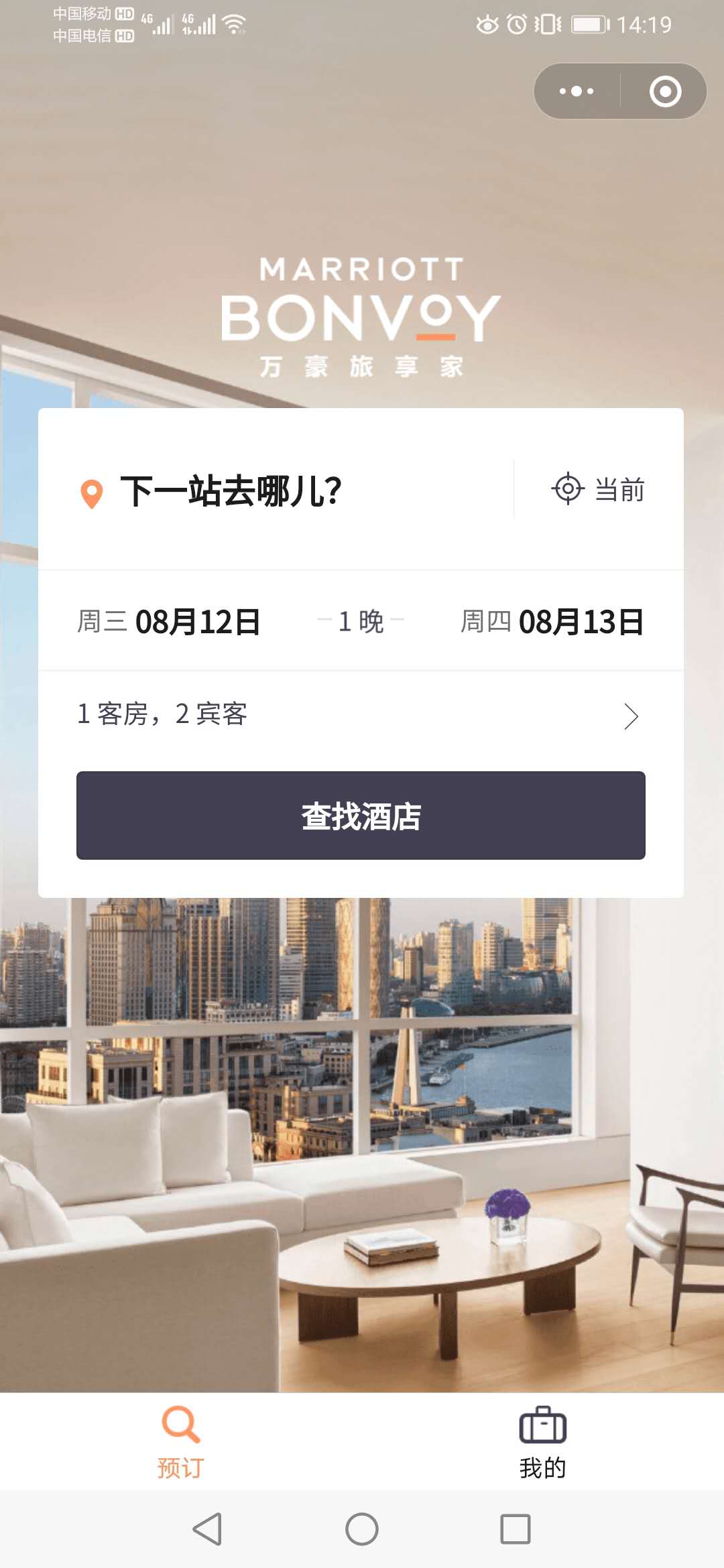
Task: Open check-in date picker for 08月12日
Action: pyautogui.click(x=171, y=622)
